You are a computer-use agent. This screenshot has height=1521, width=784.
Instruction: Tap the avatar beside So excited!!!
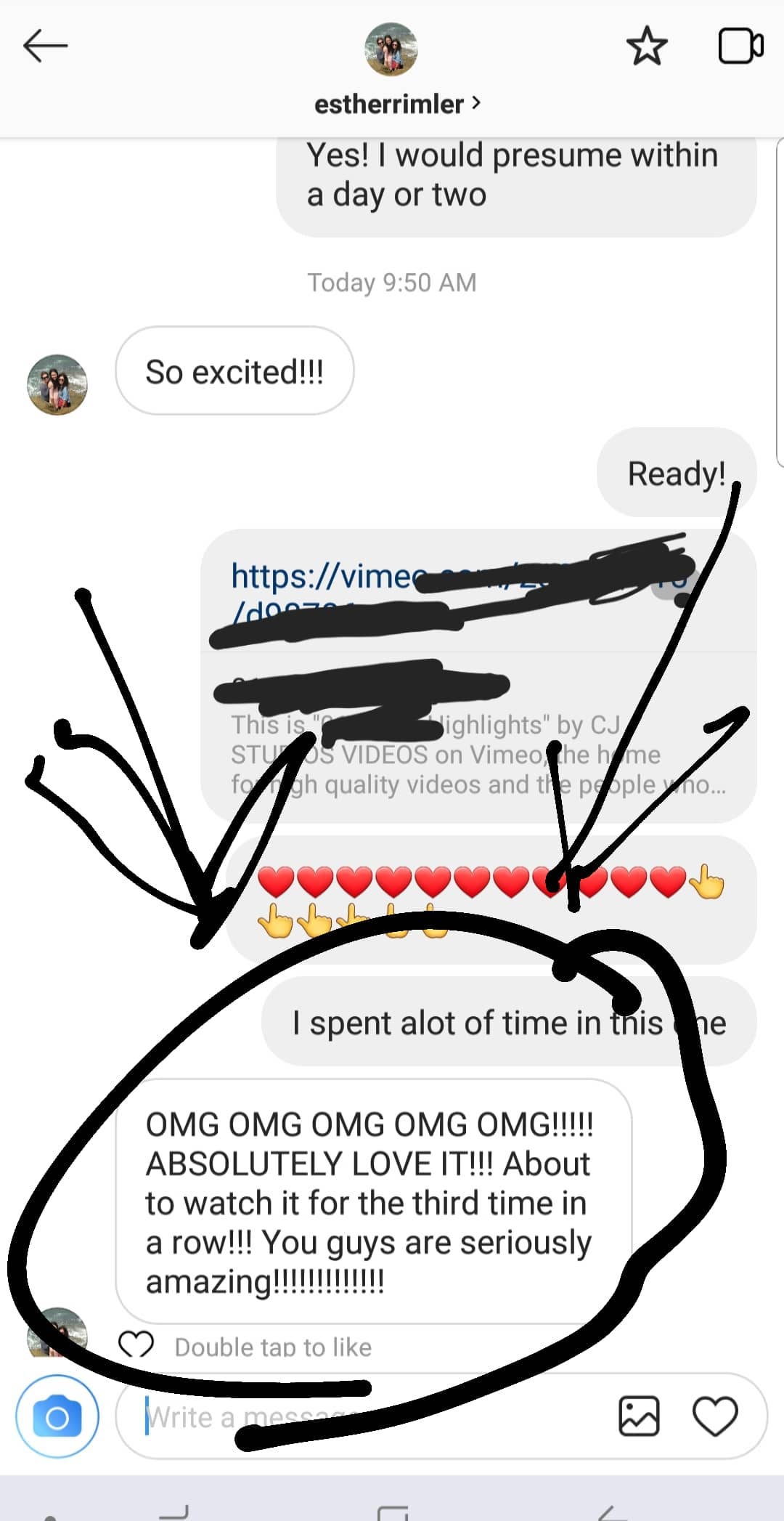tap(57, 384)
